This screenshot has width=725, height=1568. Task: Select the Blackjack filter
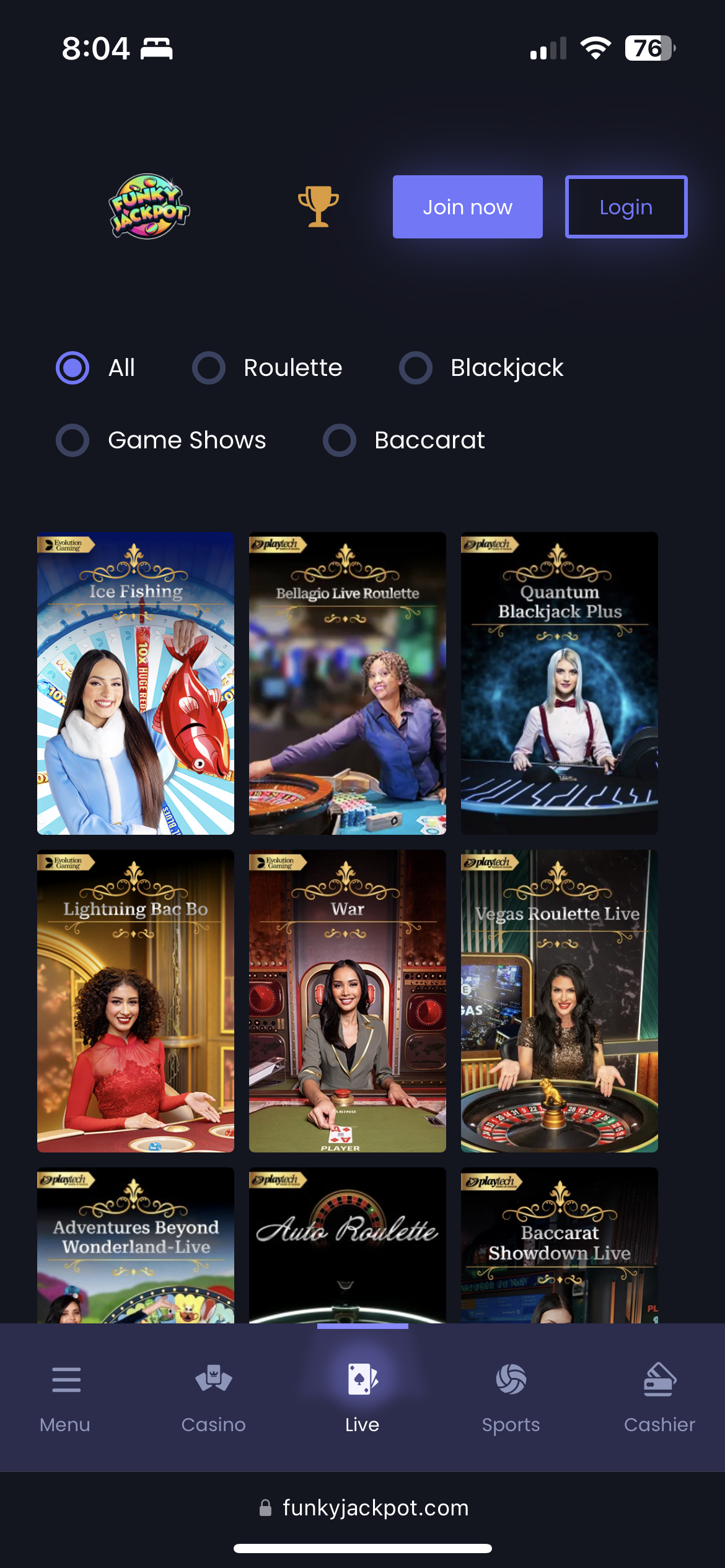click(416, 368)
